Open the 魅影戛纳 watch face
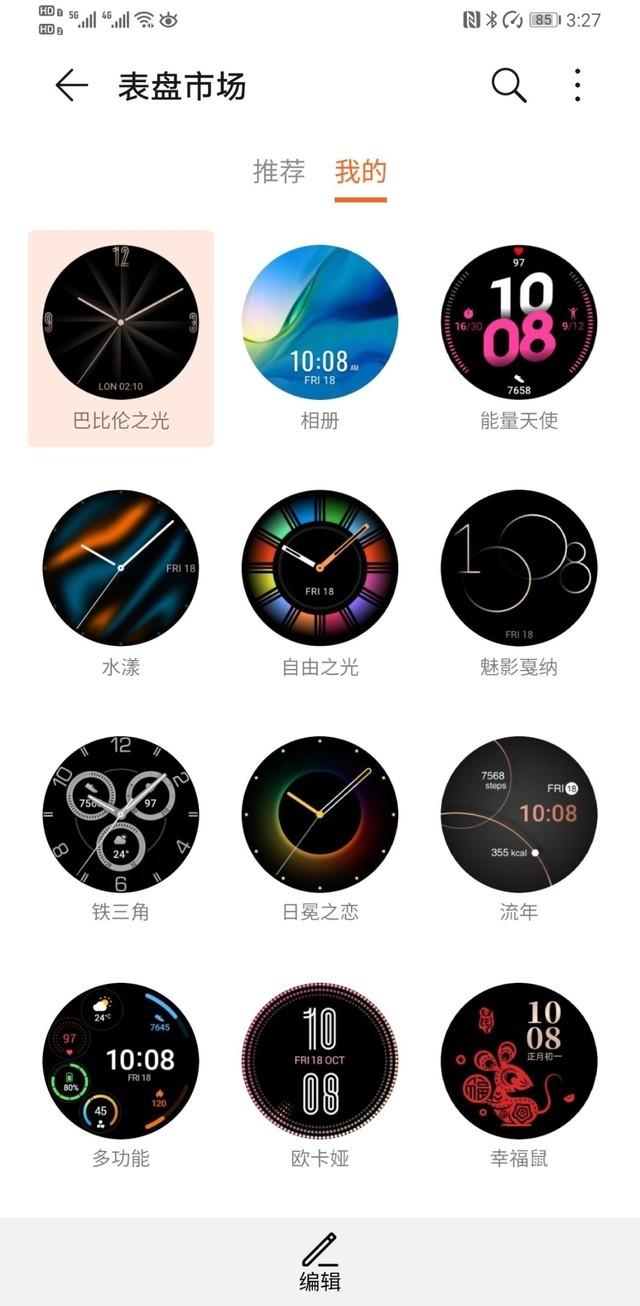The width and height of the screenshot is (640, 1306). tap(518, 568)
